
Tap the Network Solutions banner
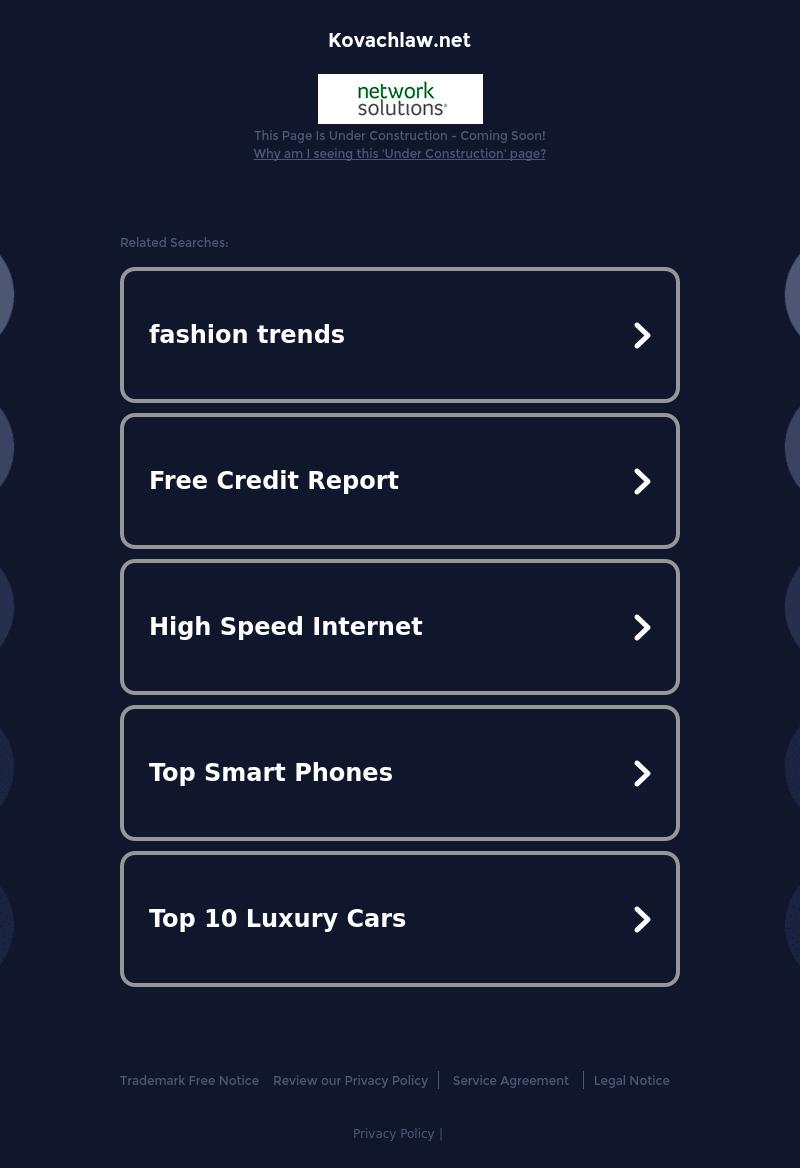point(400,99)
